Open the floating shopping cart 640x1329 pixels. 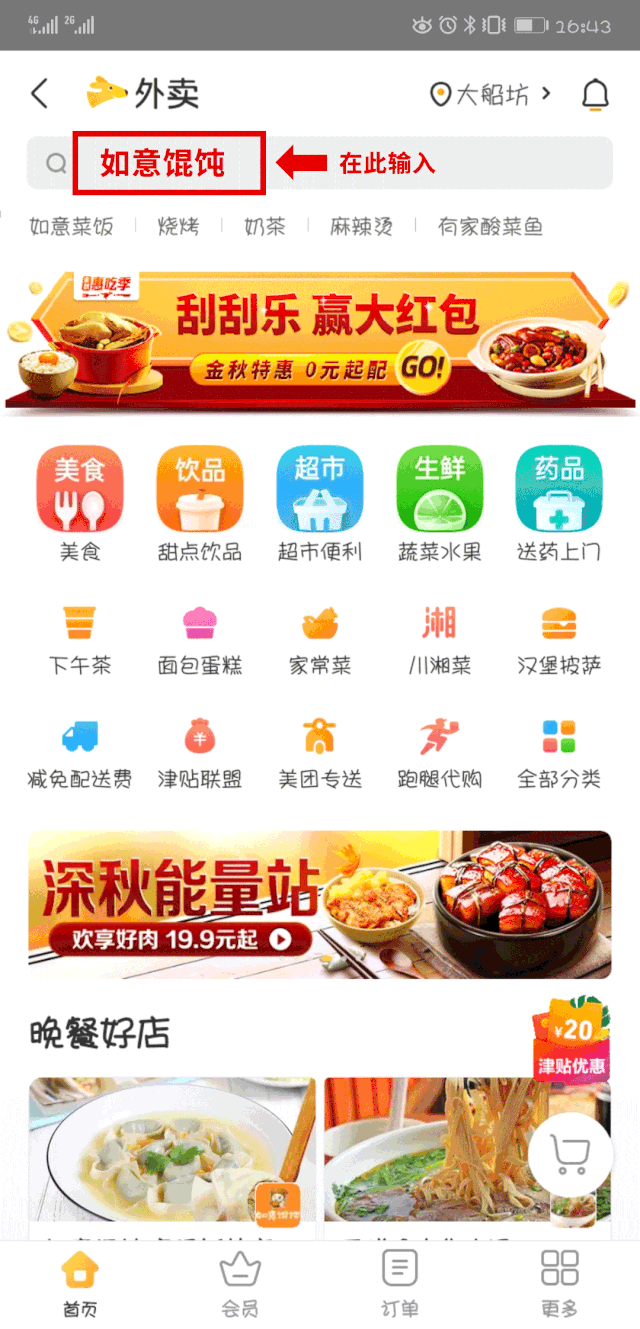[570, 1156]
